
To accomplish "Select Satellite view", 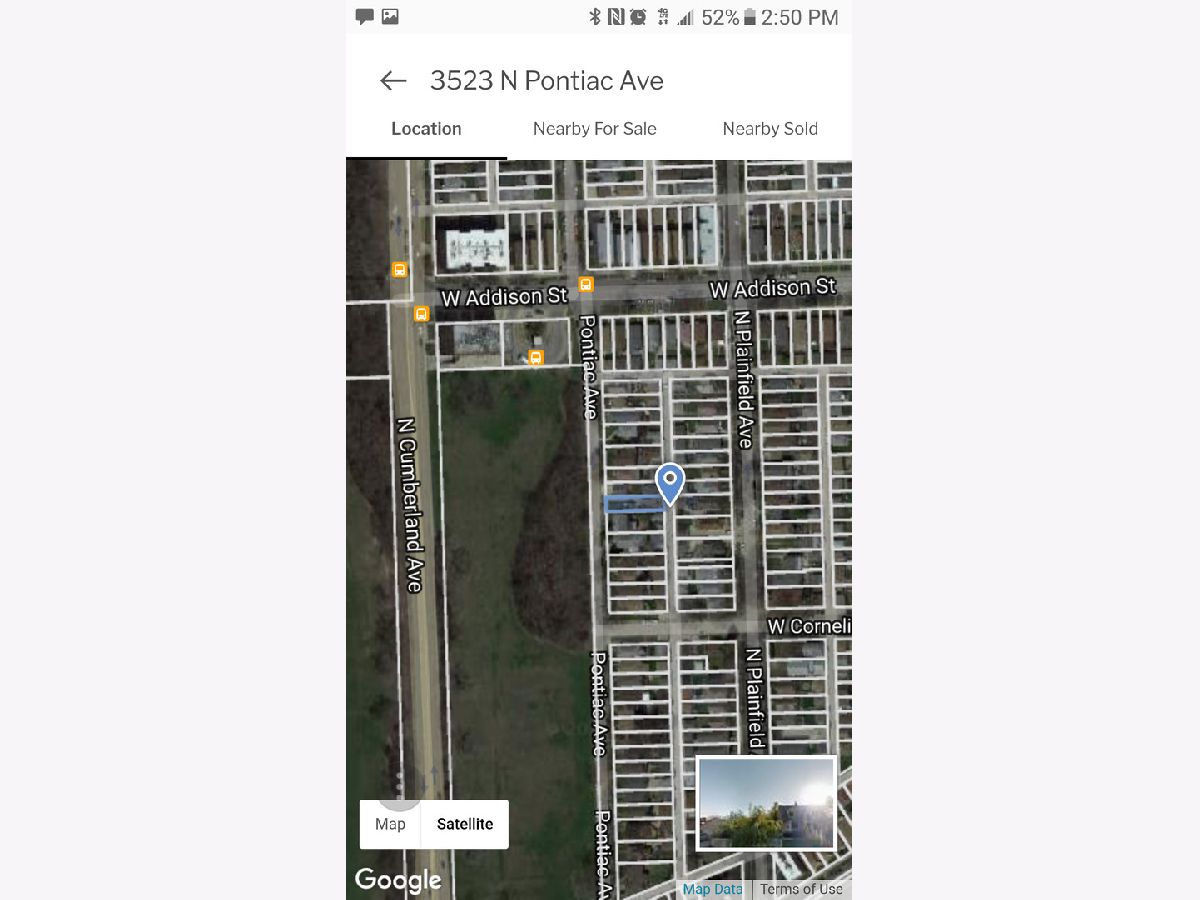I will tap(465, 824).
